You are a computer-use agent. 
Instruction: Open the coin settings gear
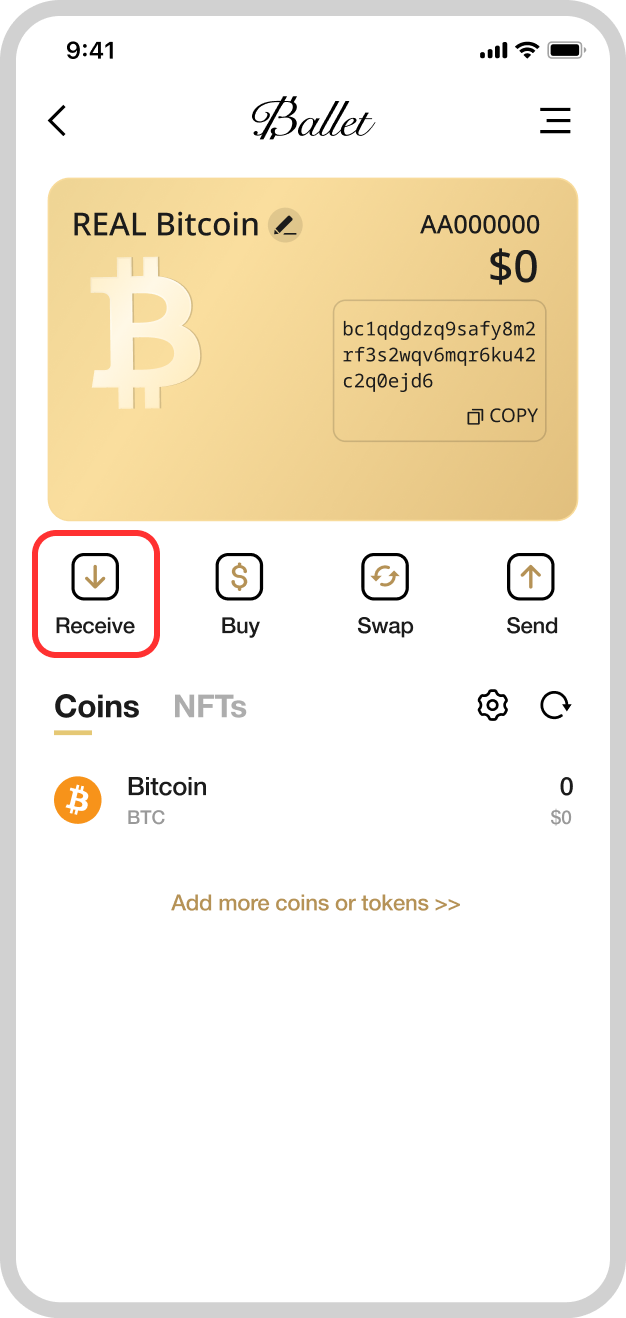(x=492, y=706)
